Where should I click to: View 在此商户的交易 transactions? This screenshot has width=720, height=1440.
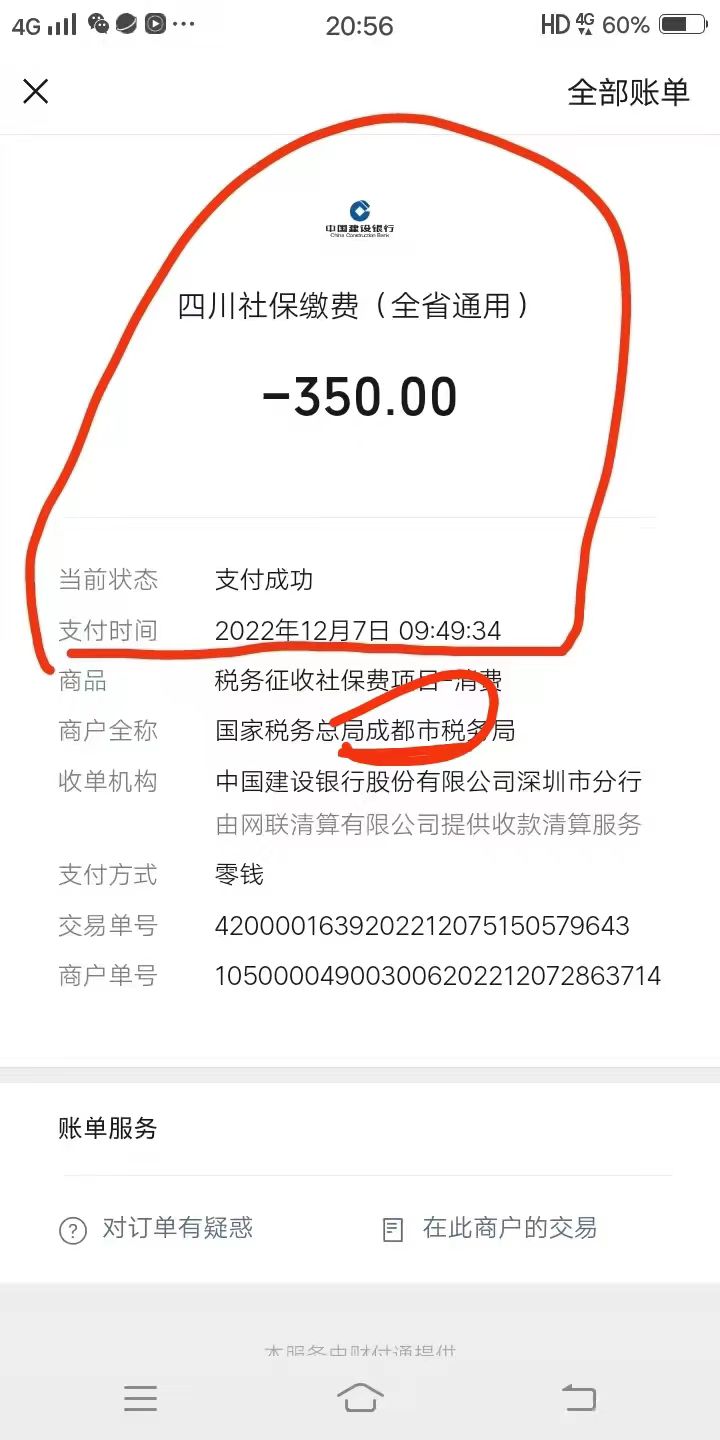(x=490, y=1228)
